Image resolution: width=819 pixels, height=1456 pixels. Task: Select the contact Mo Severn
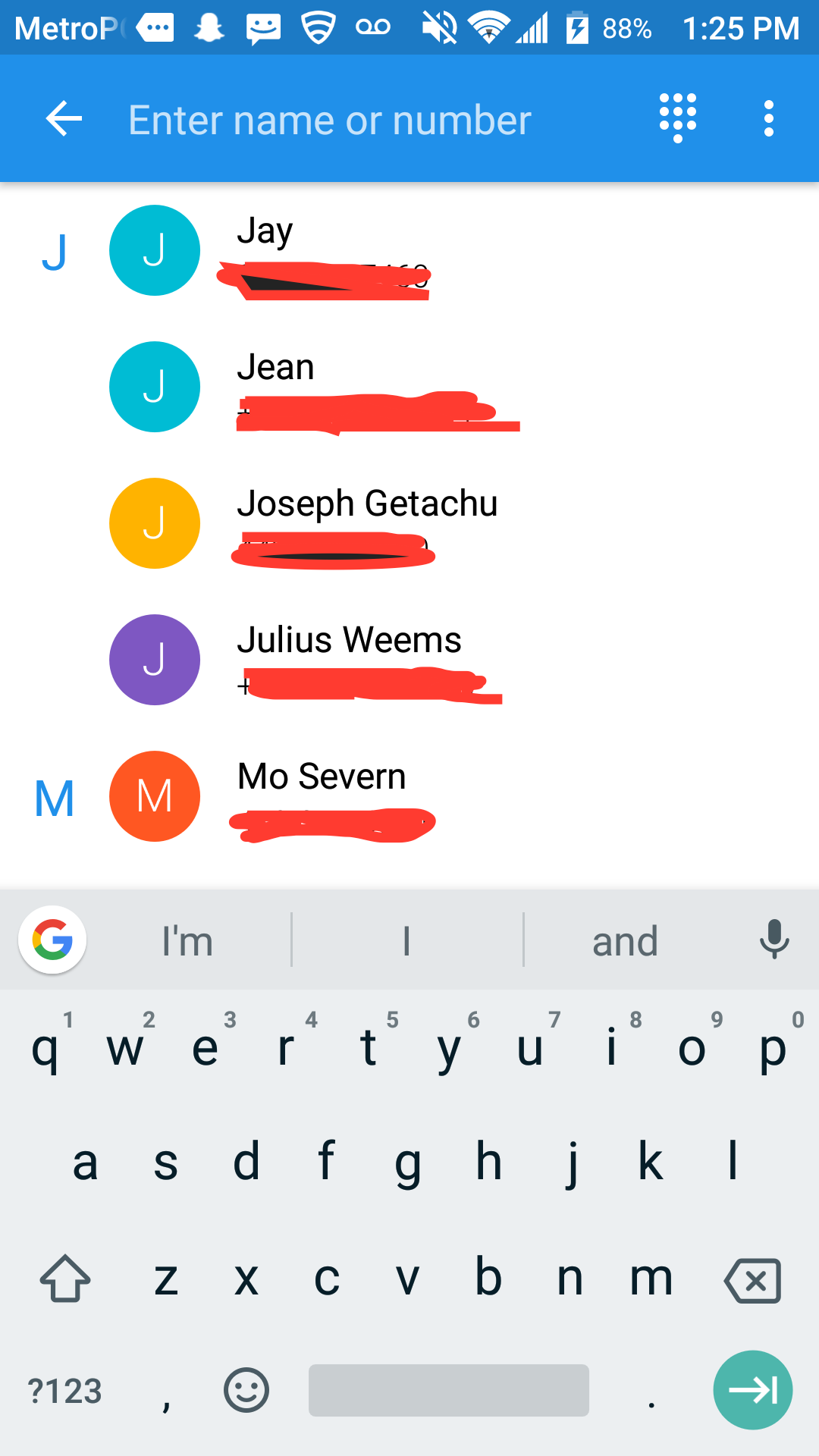321,775
